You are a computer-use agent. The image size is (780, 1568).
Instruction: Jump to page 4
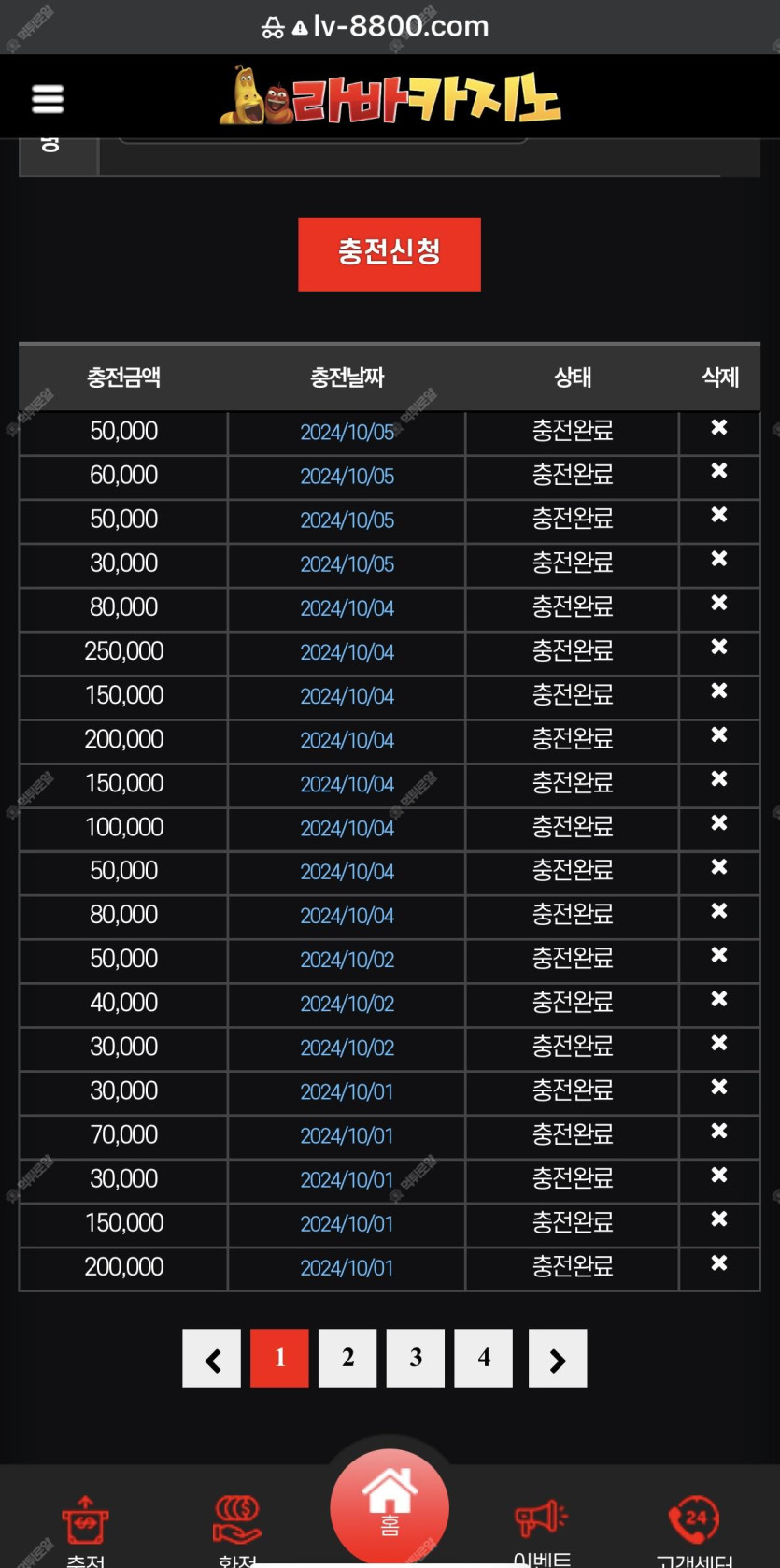point(484,1358)
